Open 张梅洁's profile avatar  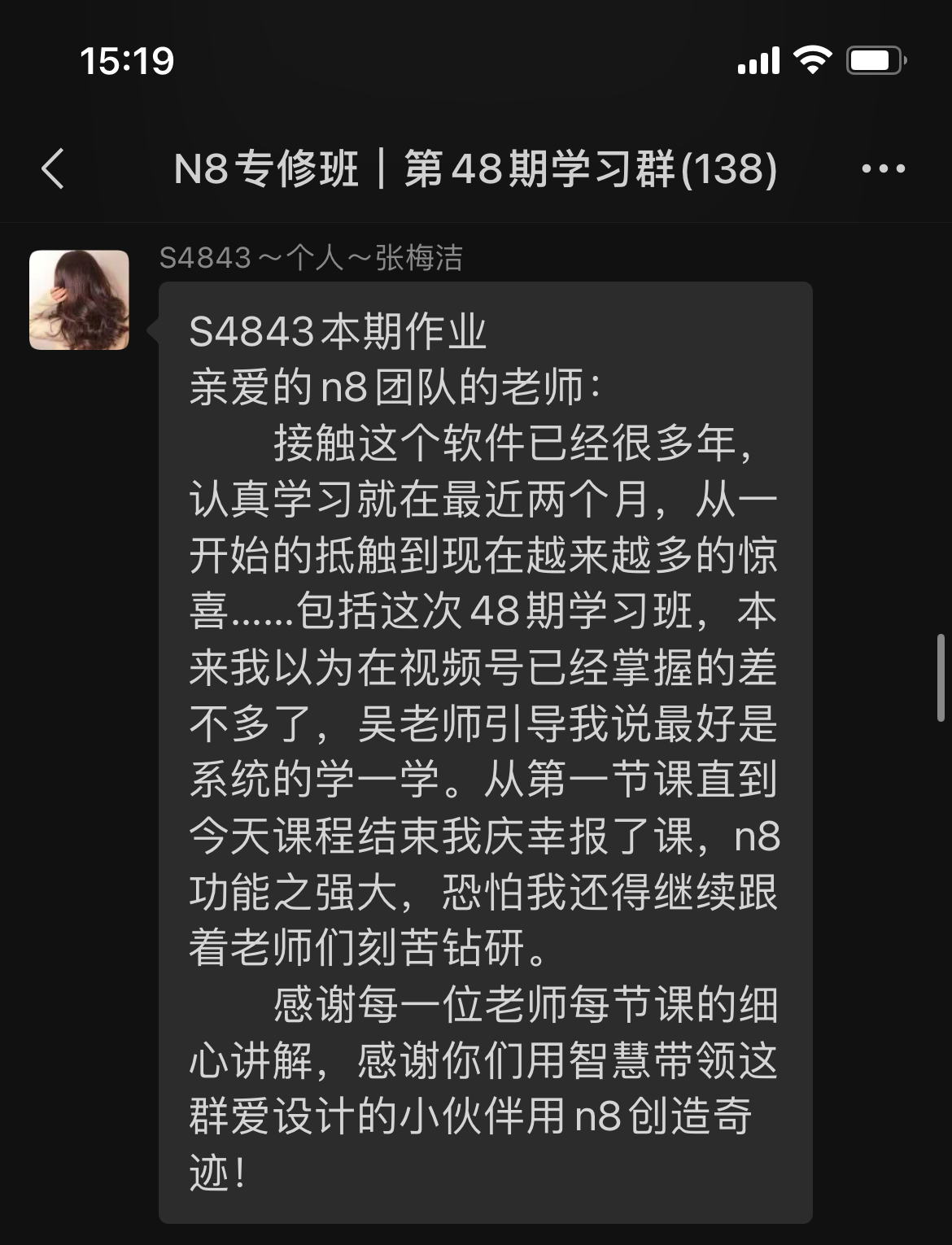pos(79,300)
